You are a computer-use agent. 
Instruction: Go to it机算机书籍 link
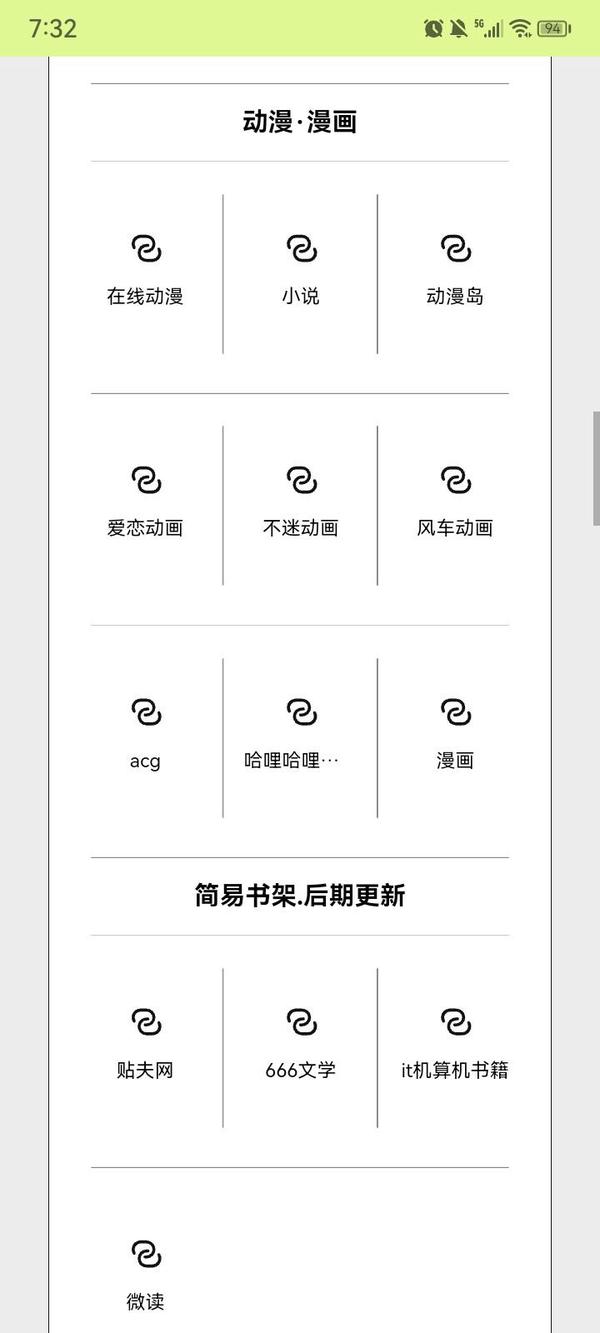coord(455,1045)
